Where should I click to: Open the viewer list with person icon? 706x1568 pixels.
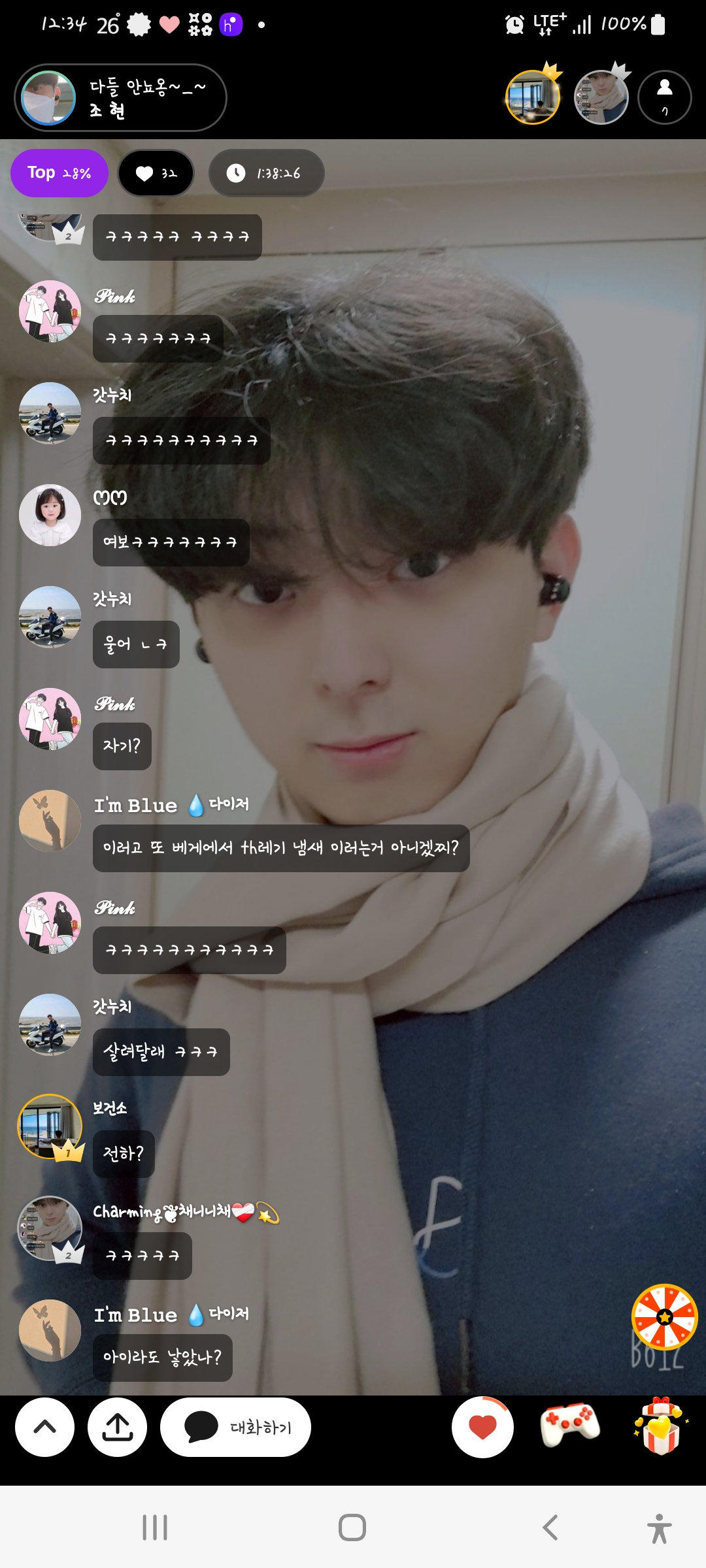pos(664,97)
